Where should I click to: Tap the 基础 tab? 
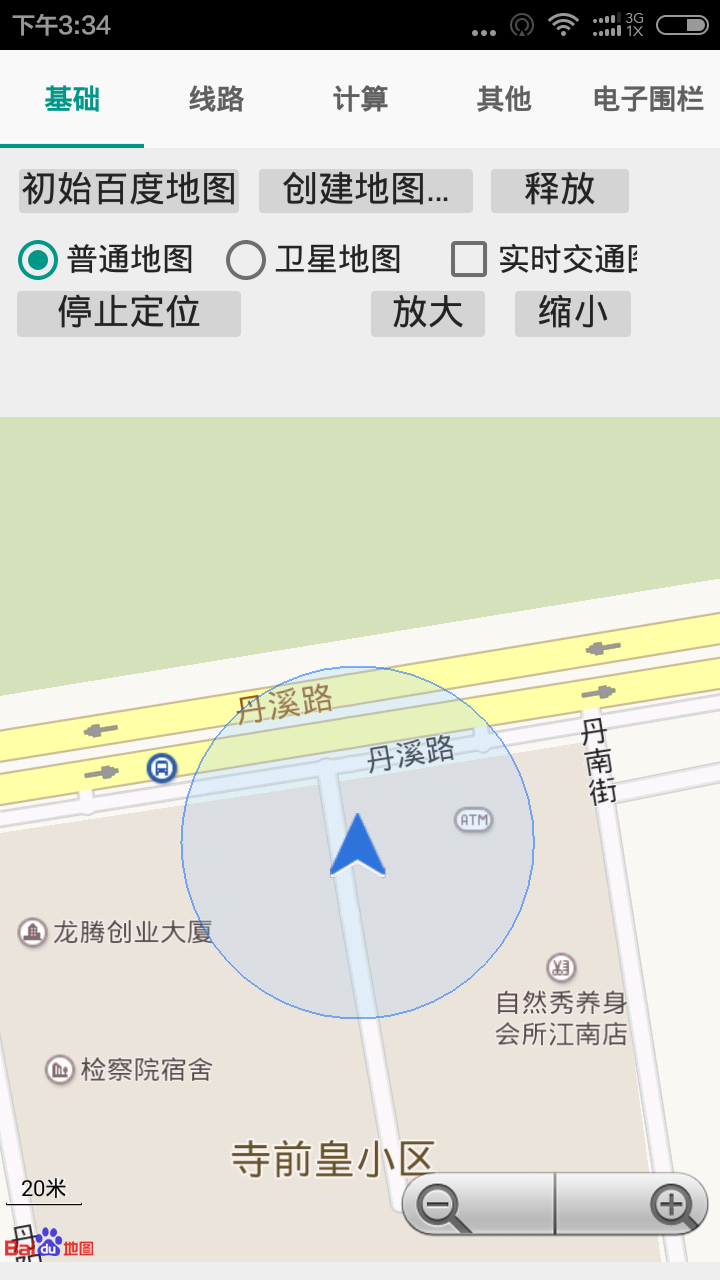click(x=72, y=99)
